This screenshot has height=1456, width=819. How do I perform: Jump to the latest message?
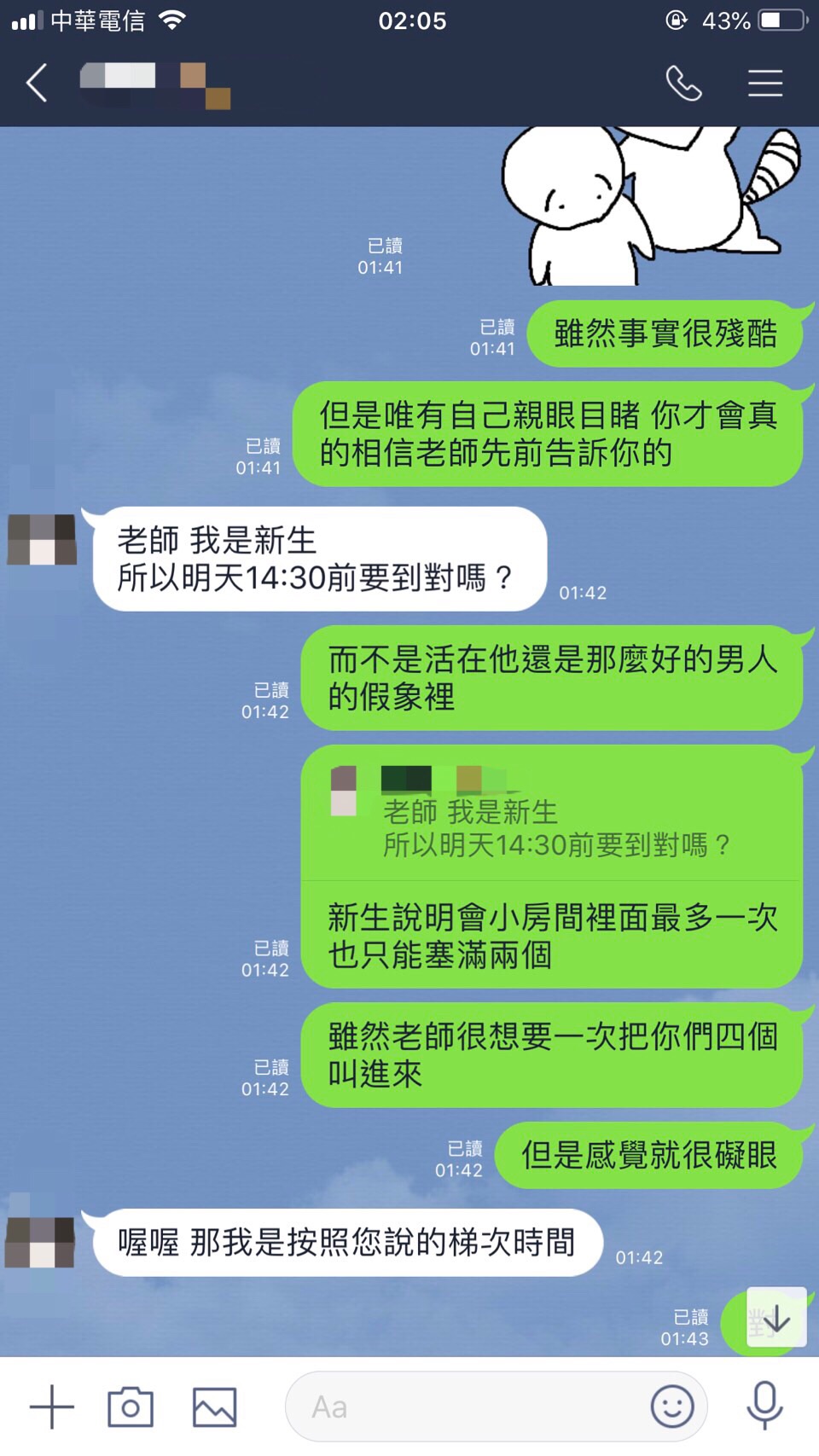coord(776,1318)
